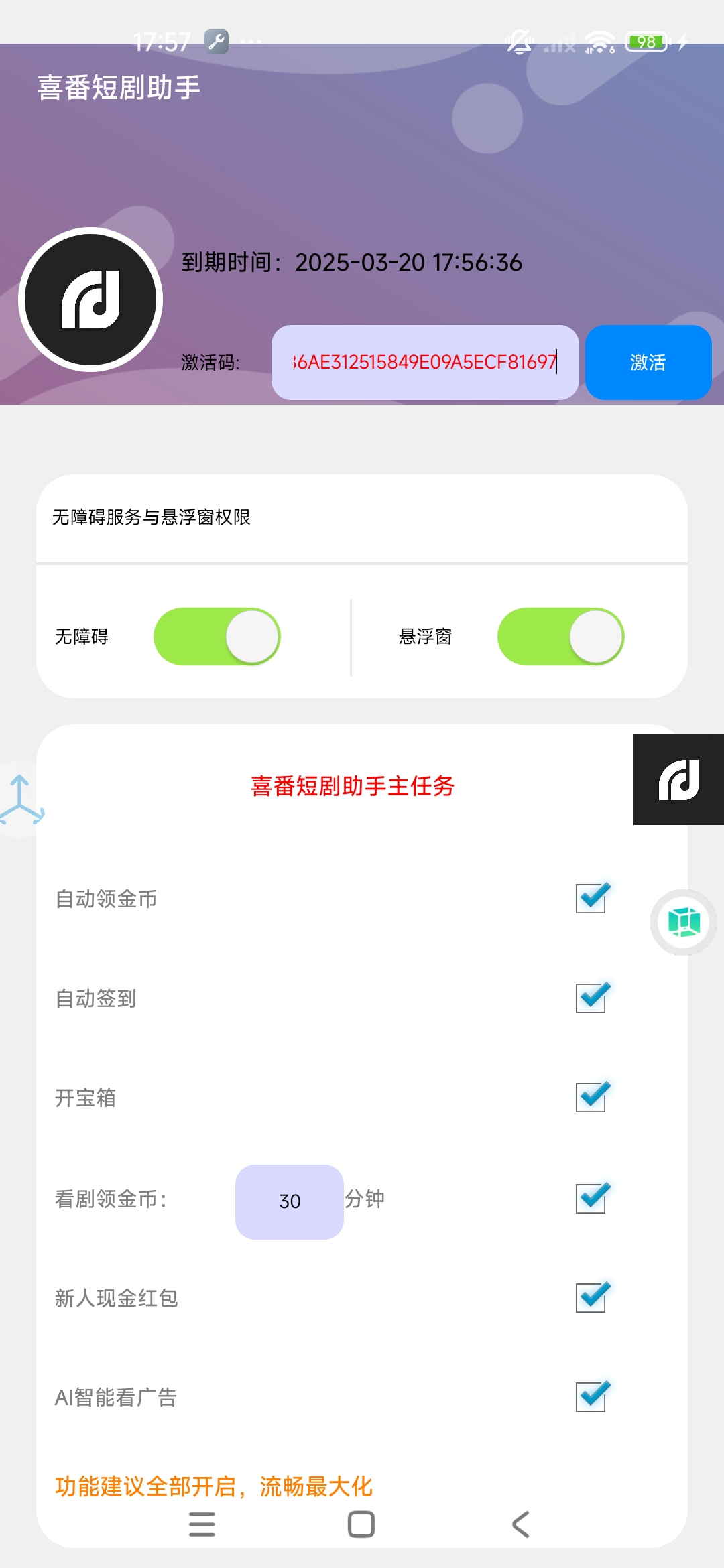Uncheck the 自动签到 option
Screen dimensions: 724x1568
point(592,998)
